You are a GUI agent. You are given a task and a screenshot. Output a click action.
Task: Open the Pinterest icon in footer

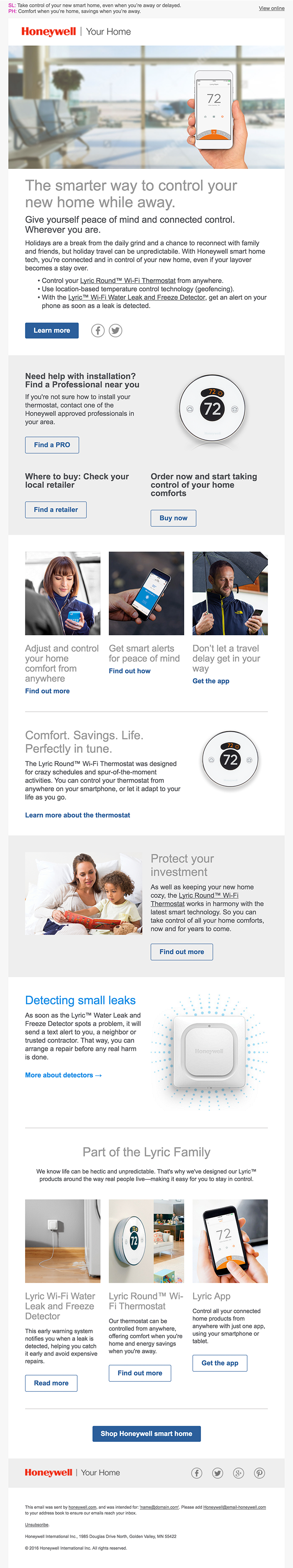(260, 1473)
